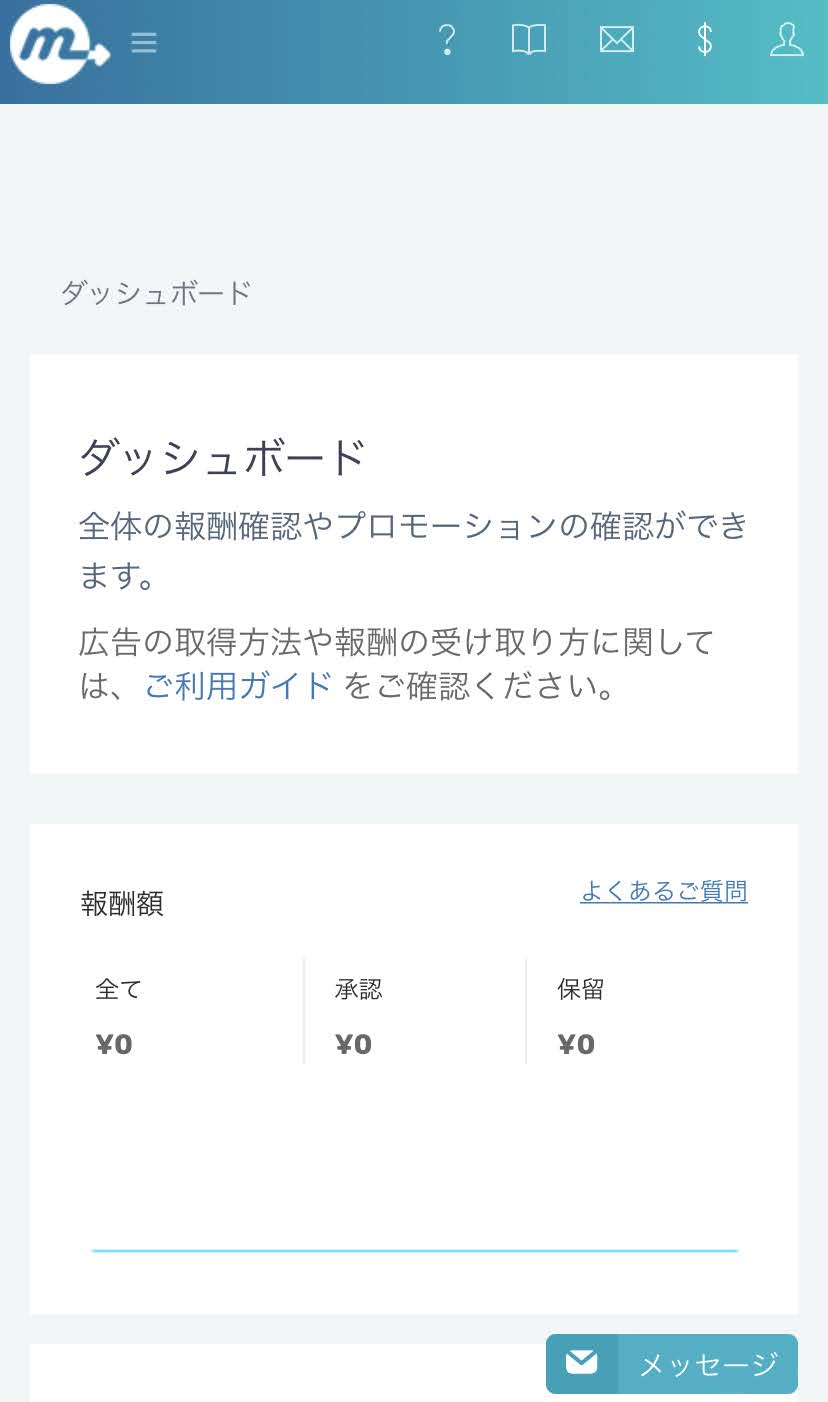Open the user account icon
The height and width of the screenshot is (1402, 828).
(787, 41)
